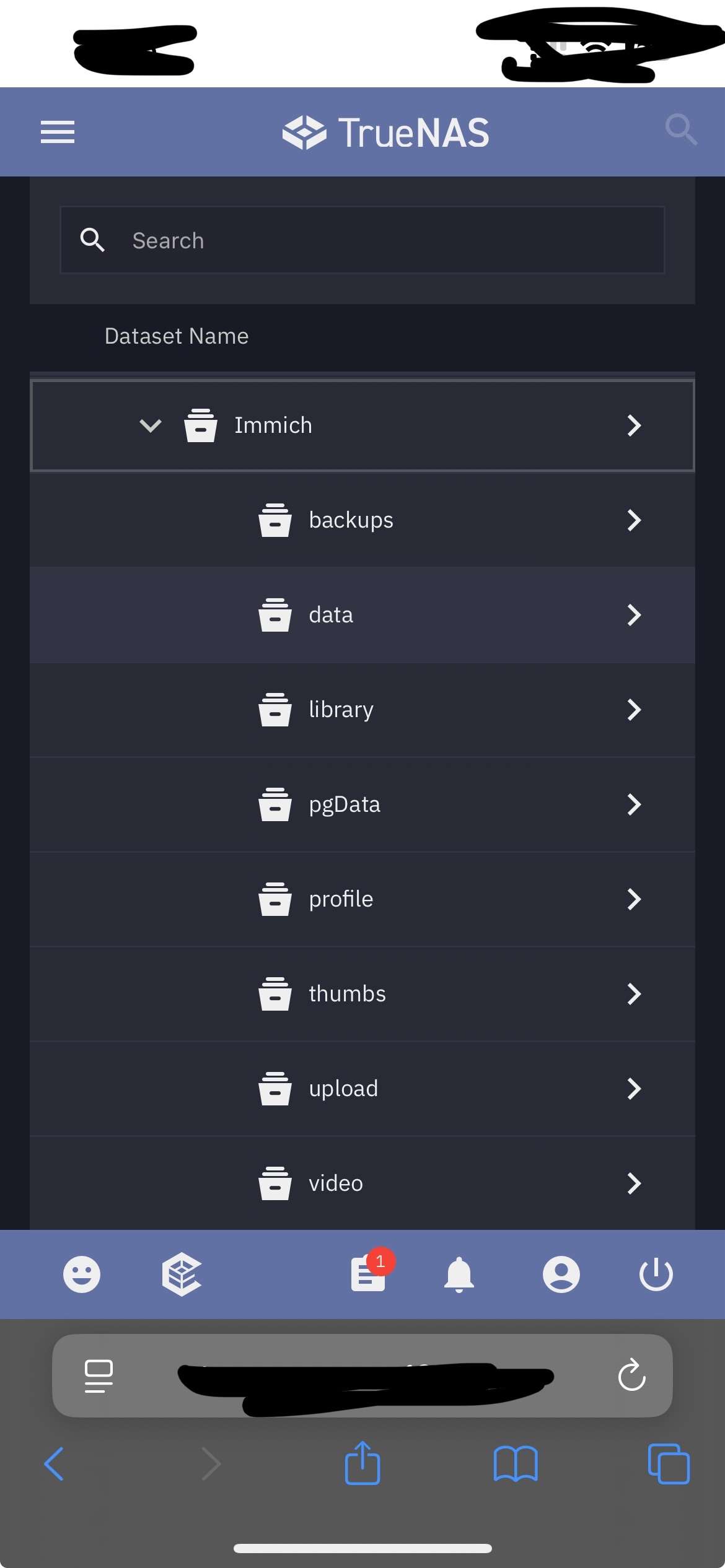Open the power menu
Screen dimensions: 725x1568
(x=656, y=1274)
